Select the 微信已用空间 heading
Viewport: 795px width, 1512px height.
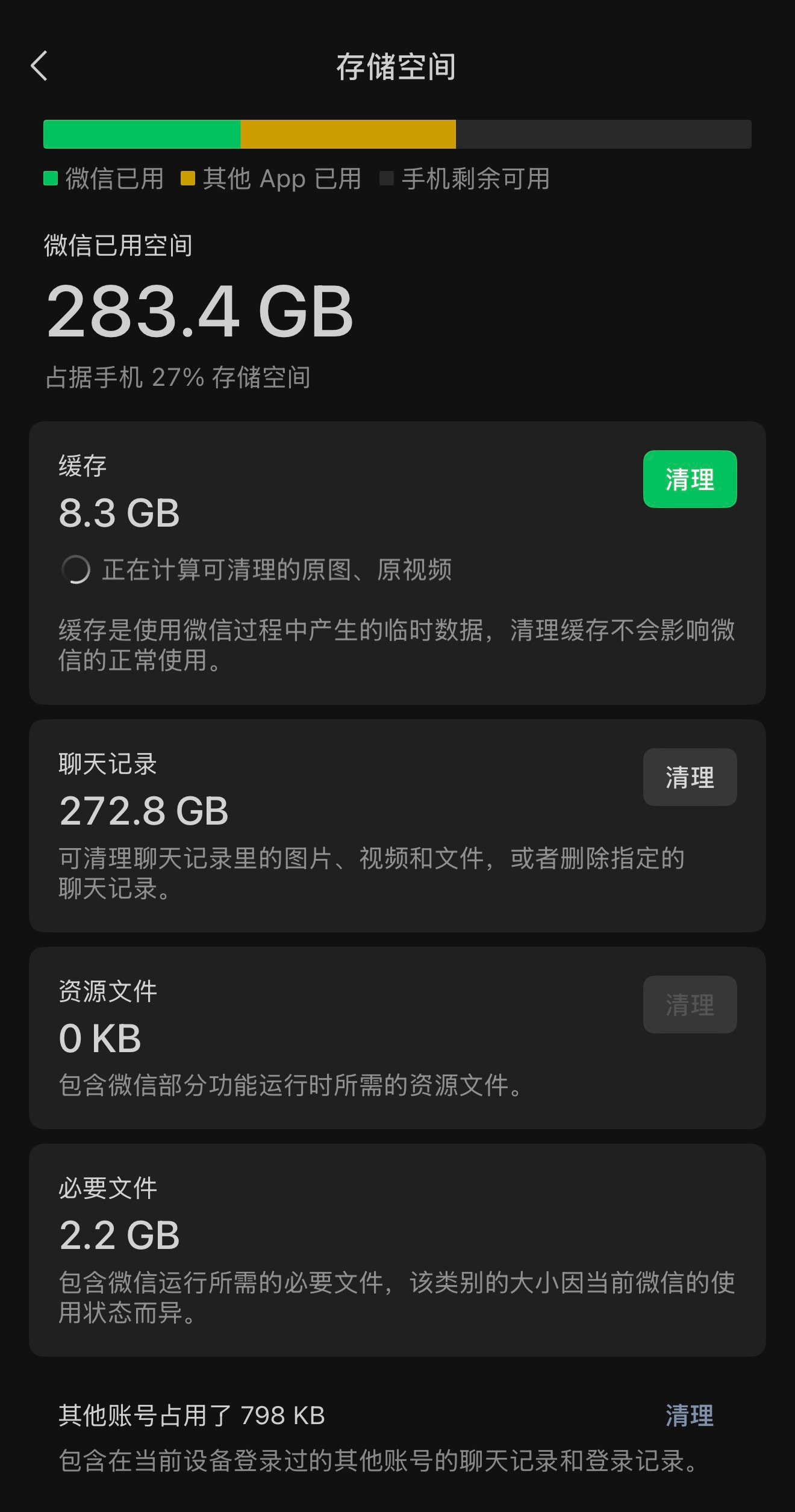pyautogui.click(x=117, y=246)
